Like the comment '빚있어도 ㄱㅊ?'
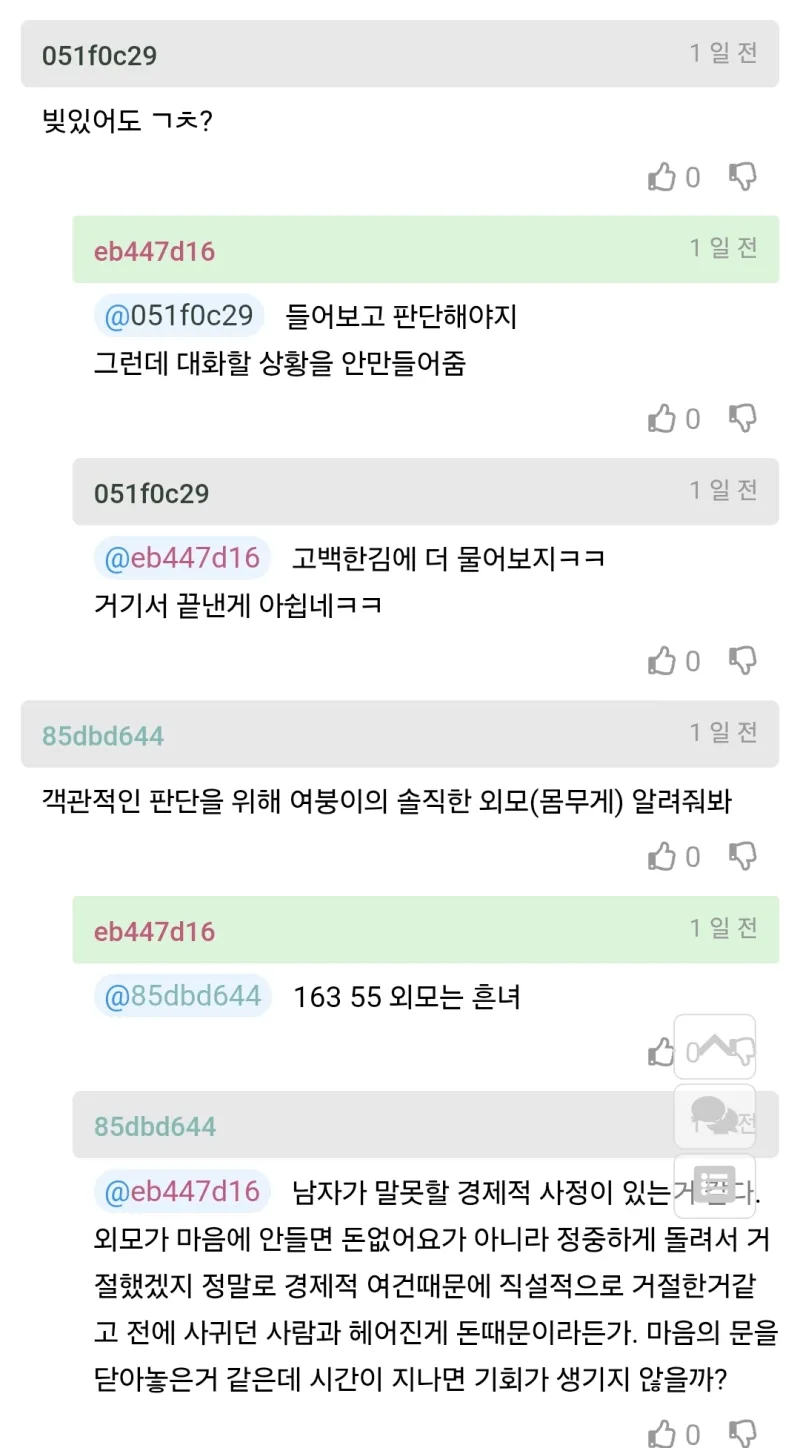Image resolution: width=800 pixels, height=1448 pixels. click(x=662, y=178)
